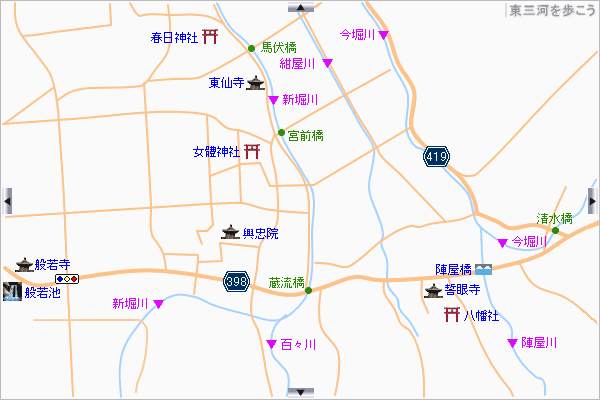The width and height of the screenshot is (600, 400).
Task: Pan the map west with the left arrow
Action: click(7, 200)
